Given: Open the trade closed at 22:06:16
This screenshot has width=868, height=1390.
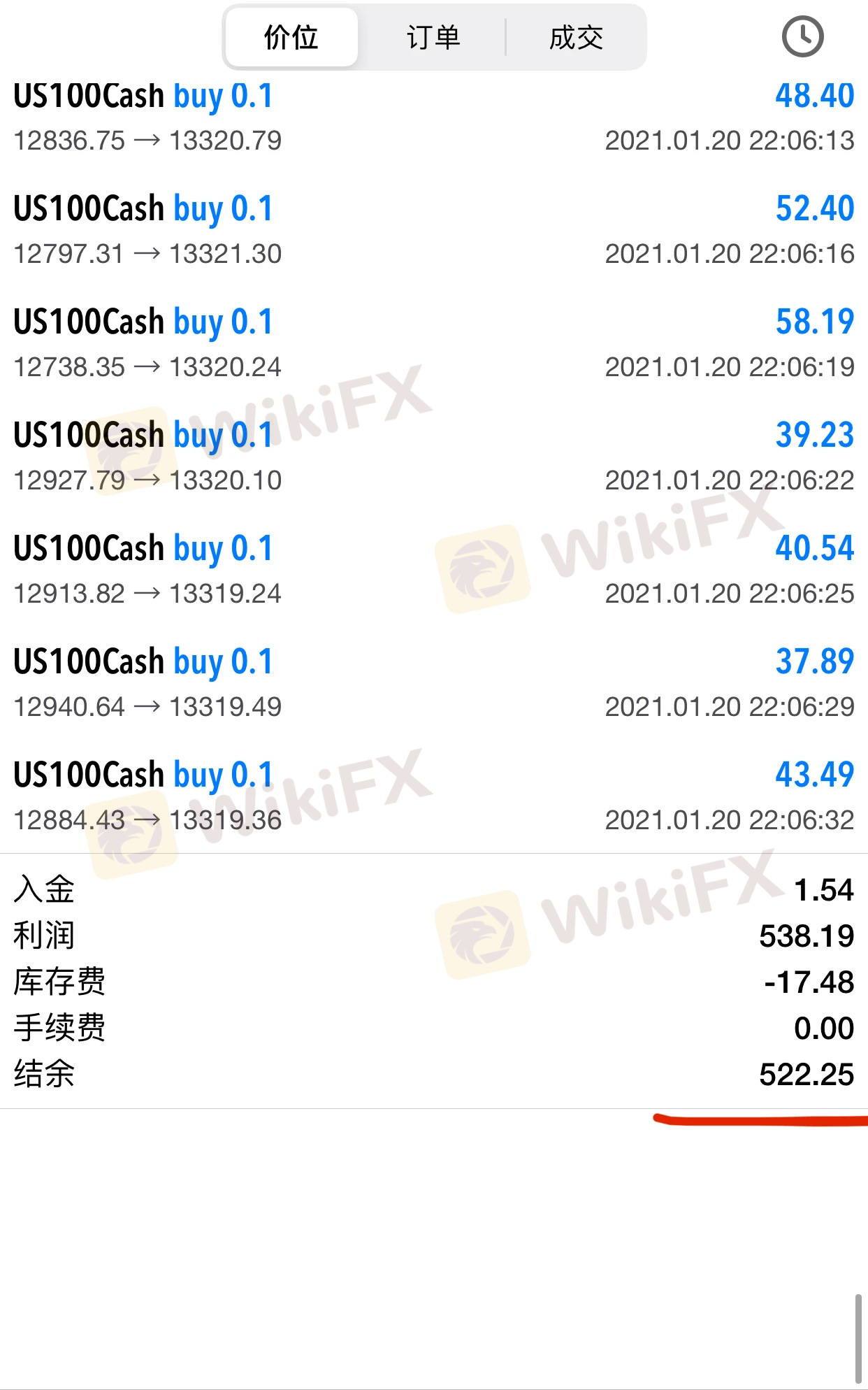Looking at the screenshot, I should pos(433,231).
